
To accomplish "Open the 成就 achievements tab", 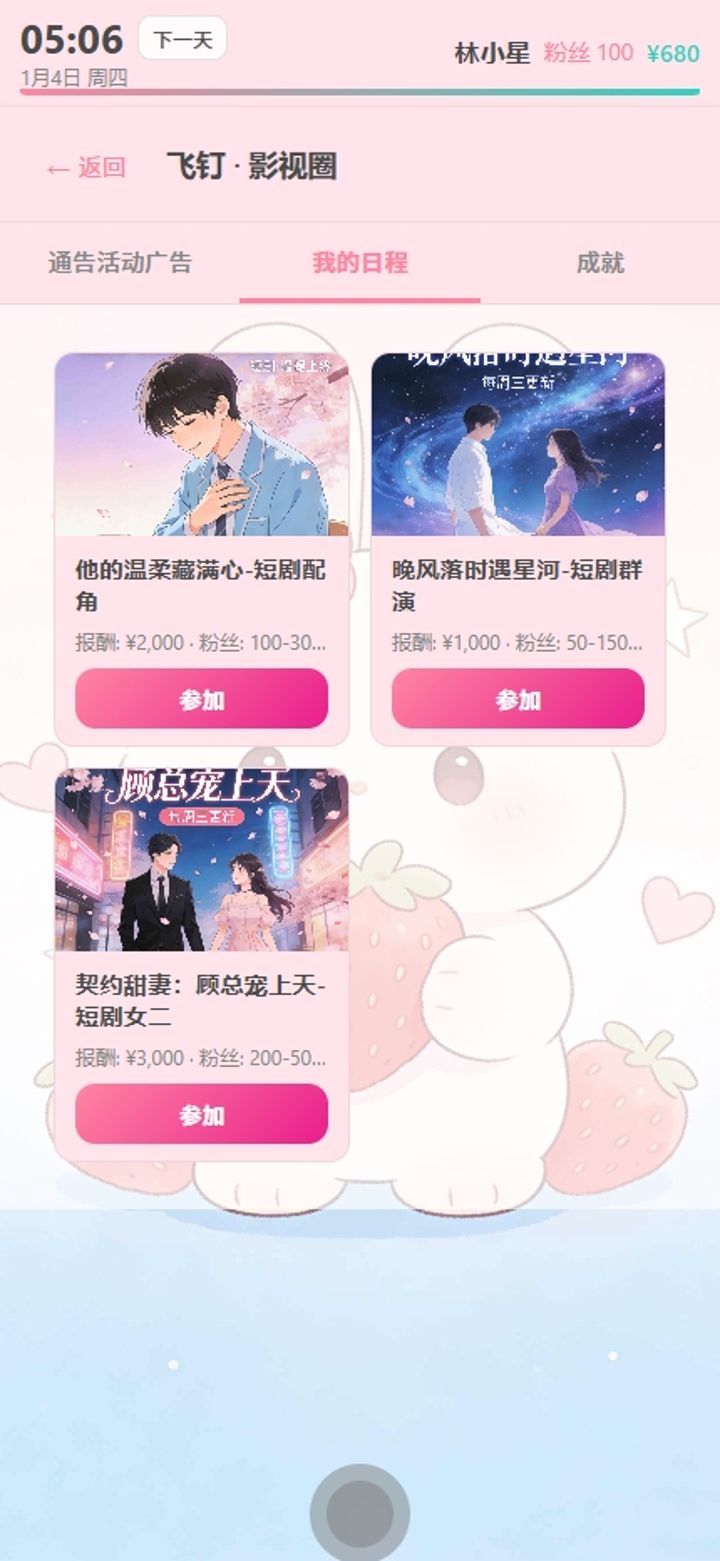I will (600, 262).
